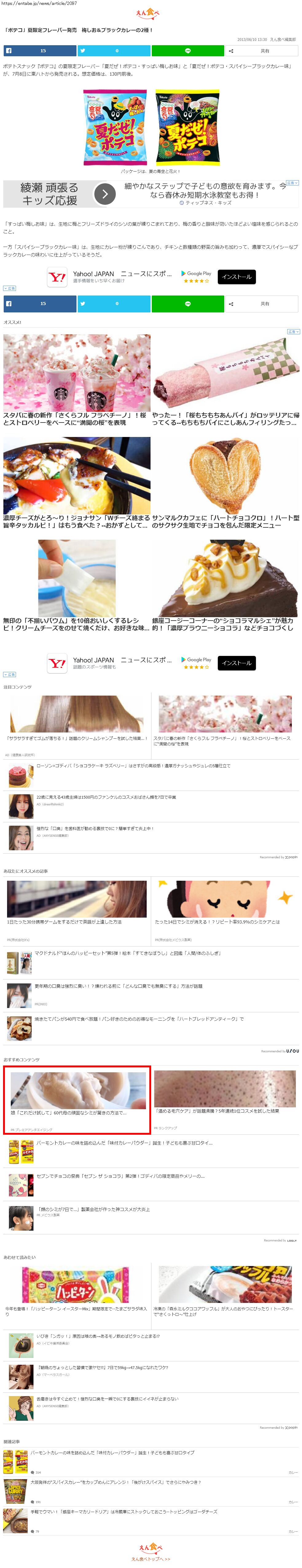302x1568 pixels.
Task: Open Starbucks さくらフル フラペチーノ article card
Action: point(76,379)
